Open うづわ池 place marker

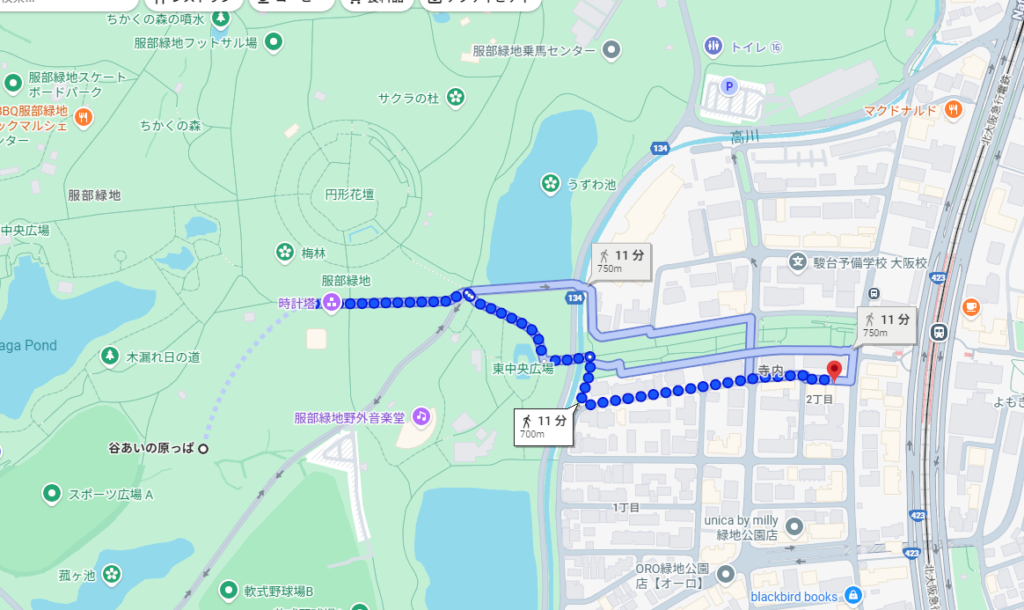[550, 183]
